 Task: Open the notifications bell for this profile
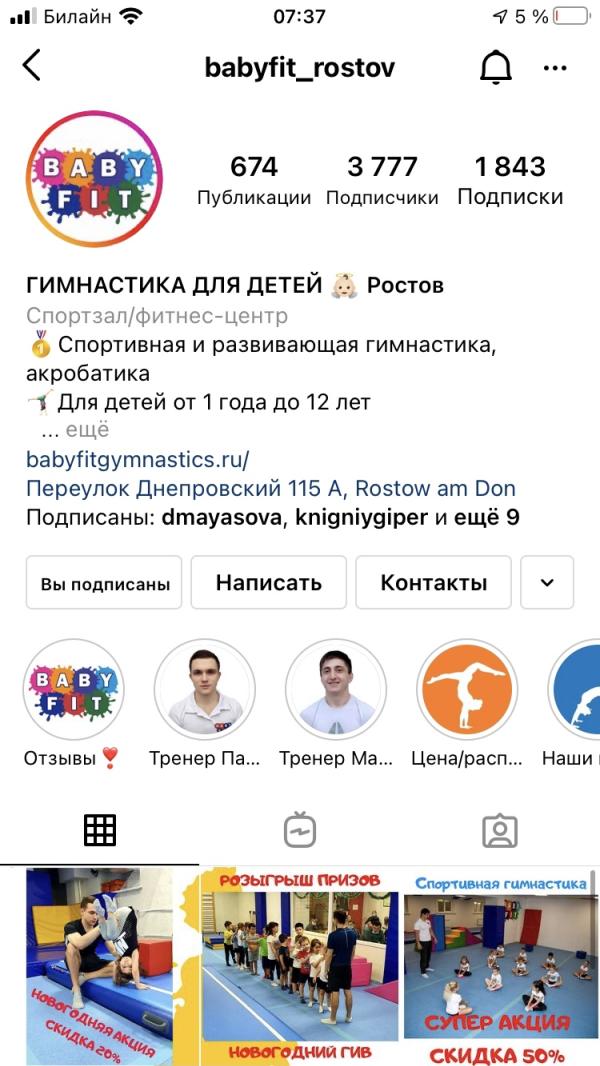496,68
